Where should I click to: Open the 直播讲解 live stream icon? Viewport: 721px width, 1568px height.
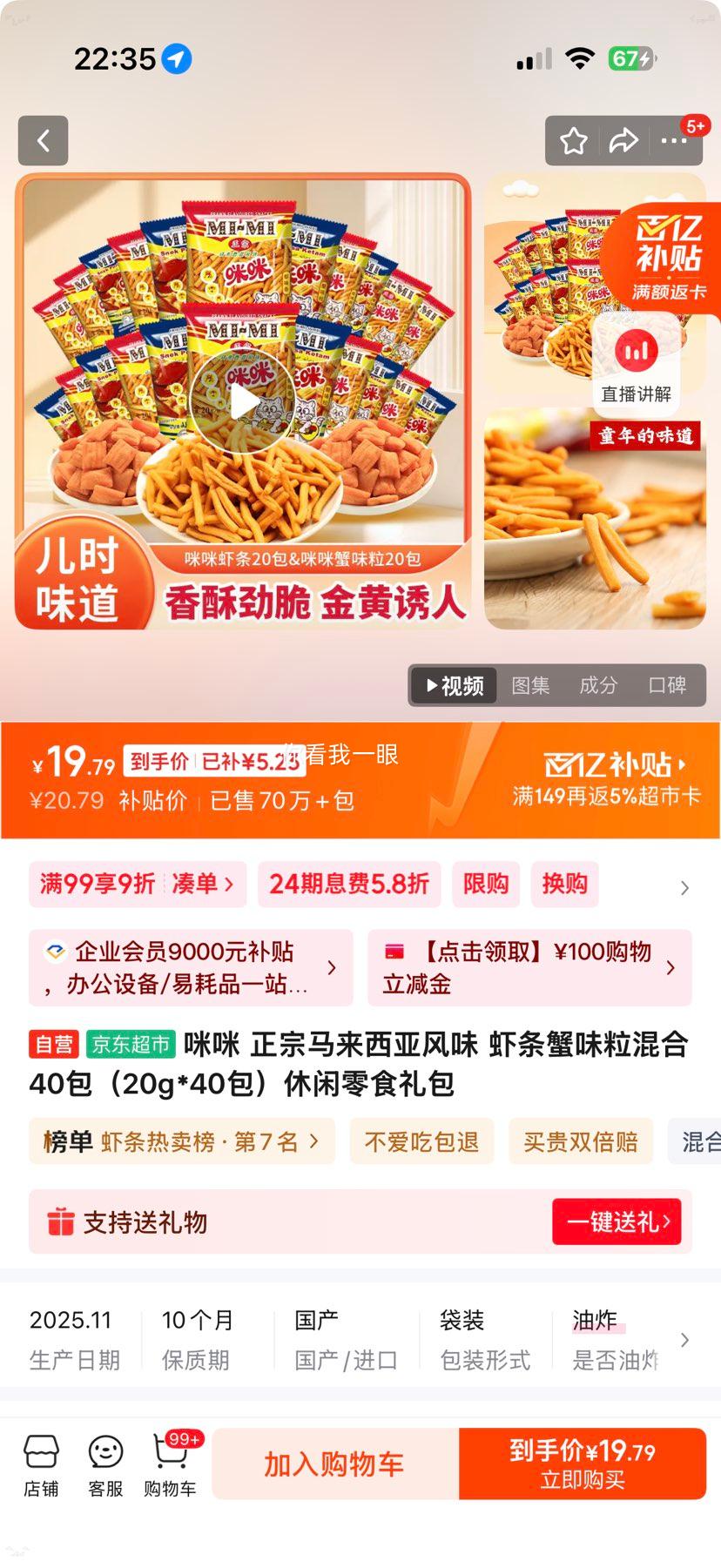coord(637,348)
